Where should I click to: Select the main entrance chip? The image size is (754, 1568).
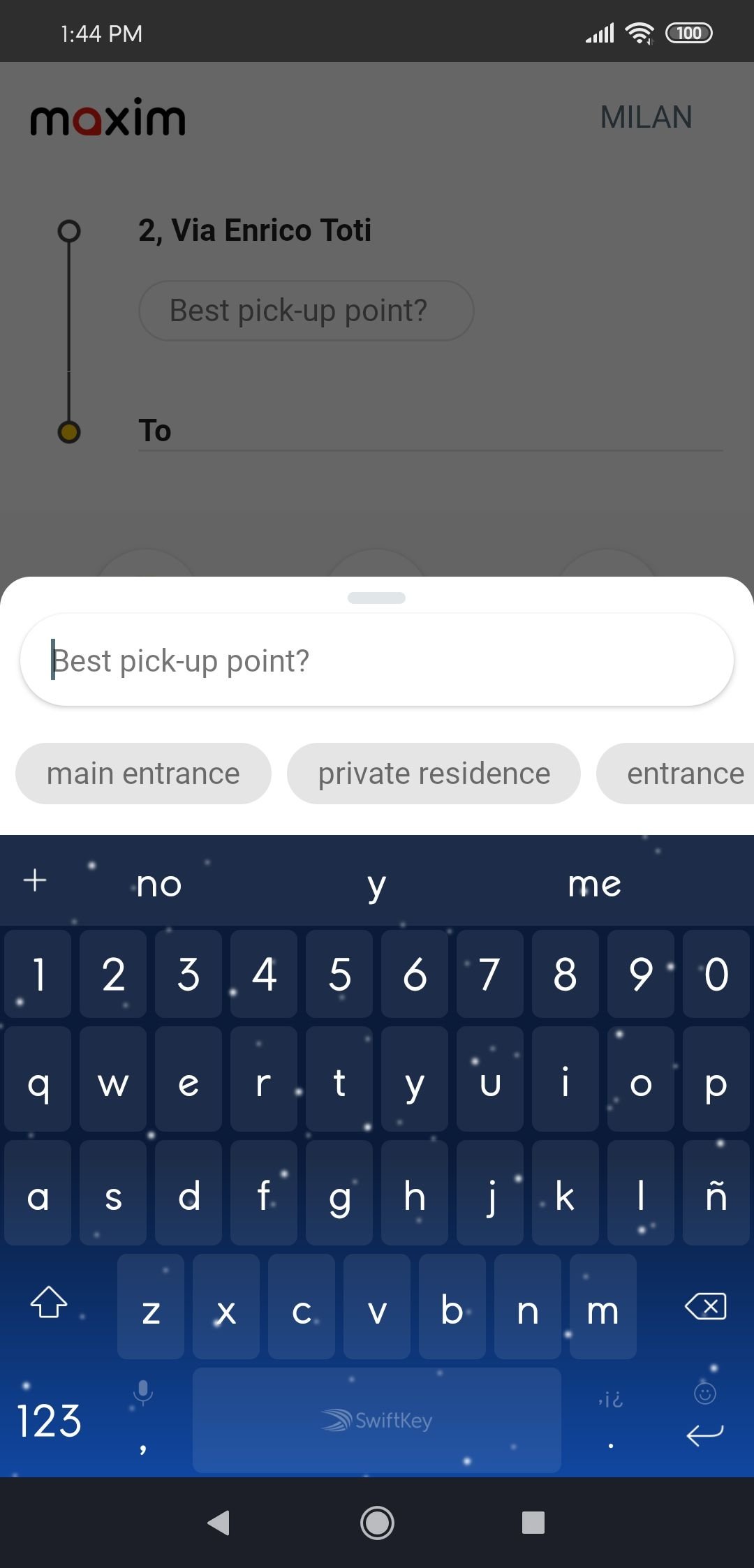(143, 774)
